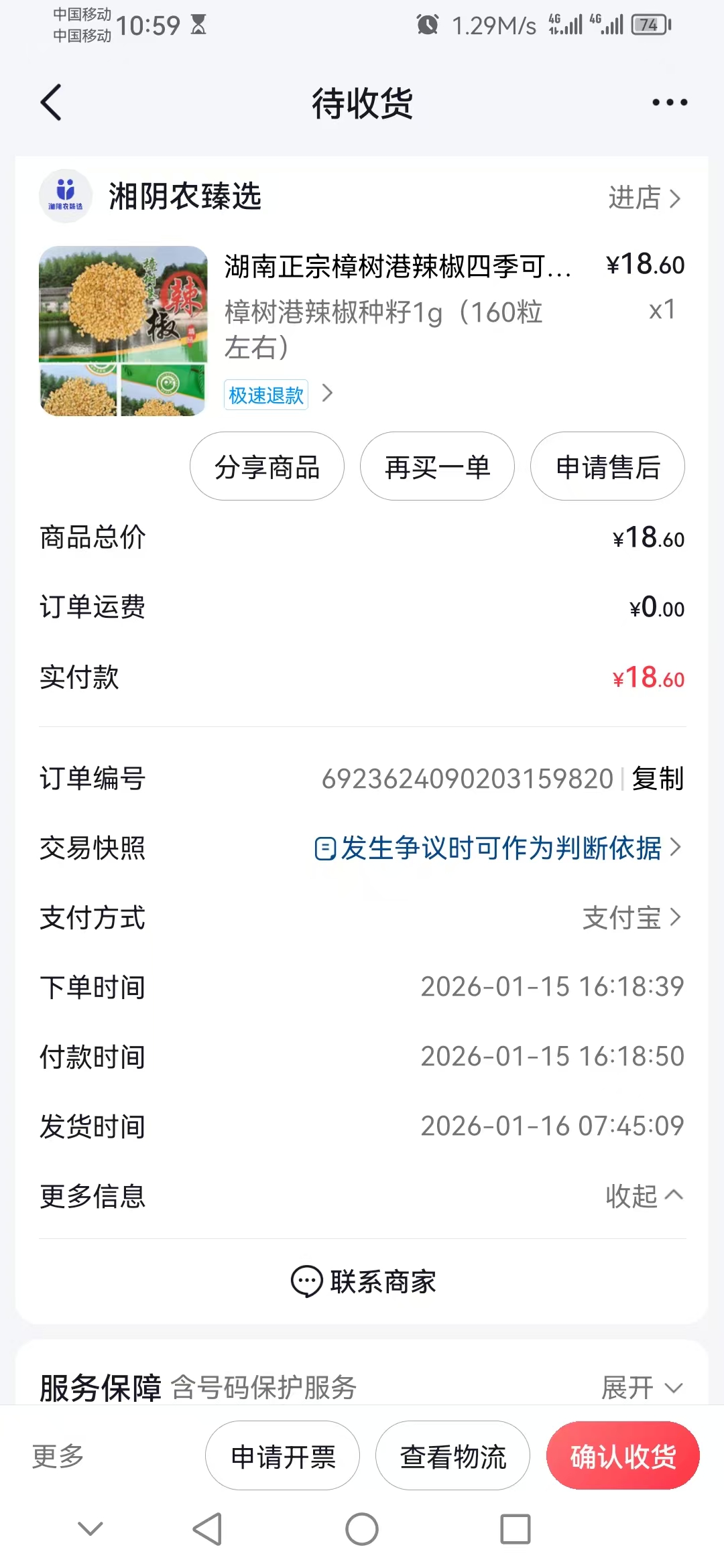The width and height of the screenshot is (724, 1568).
Task: Open the three-dot overflow menu
Action: tap(669, 103)
